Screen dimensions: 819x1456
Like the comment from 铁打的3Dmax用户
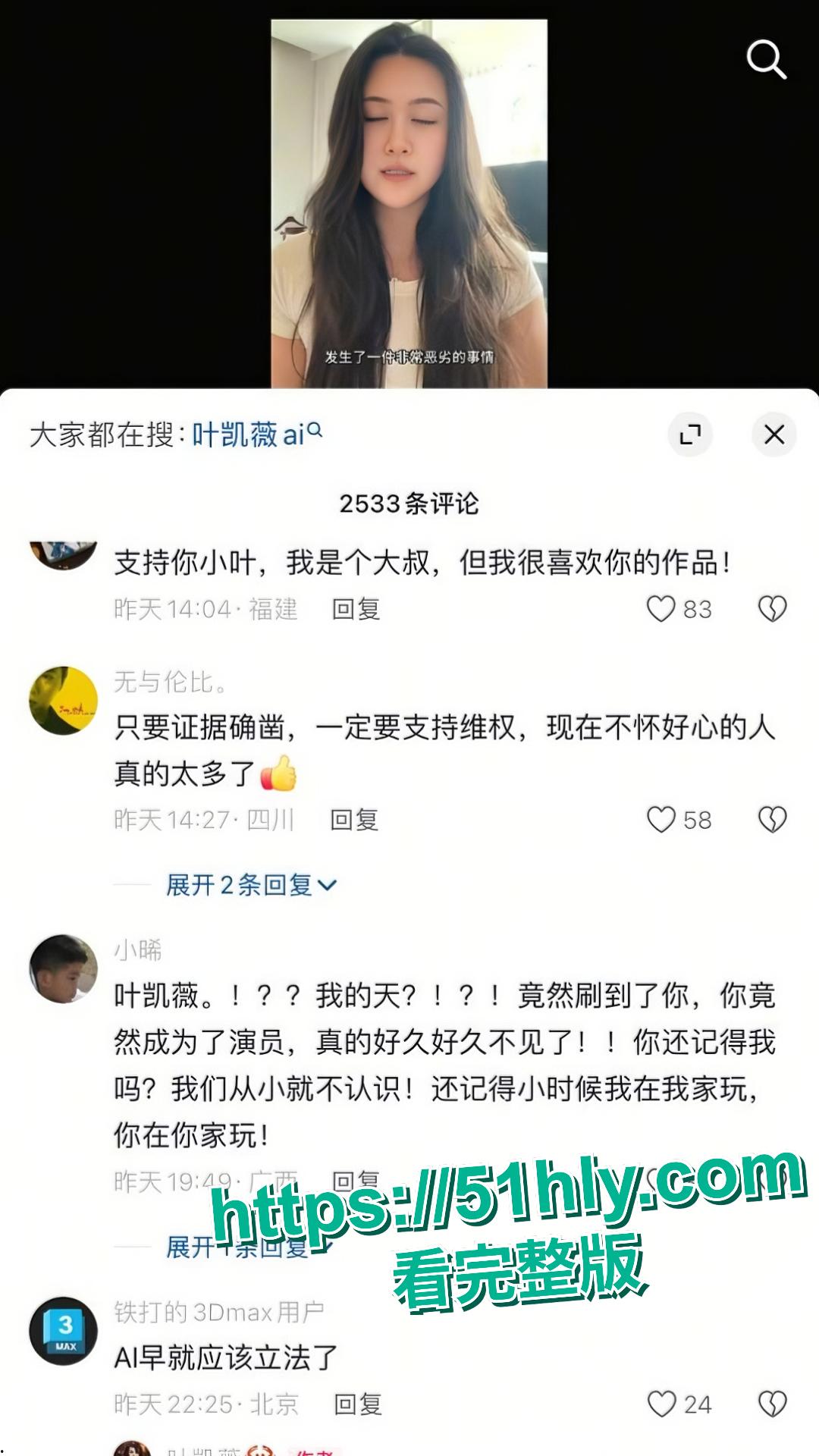click(662, 1404)
